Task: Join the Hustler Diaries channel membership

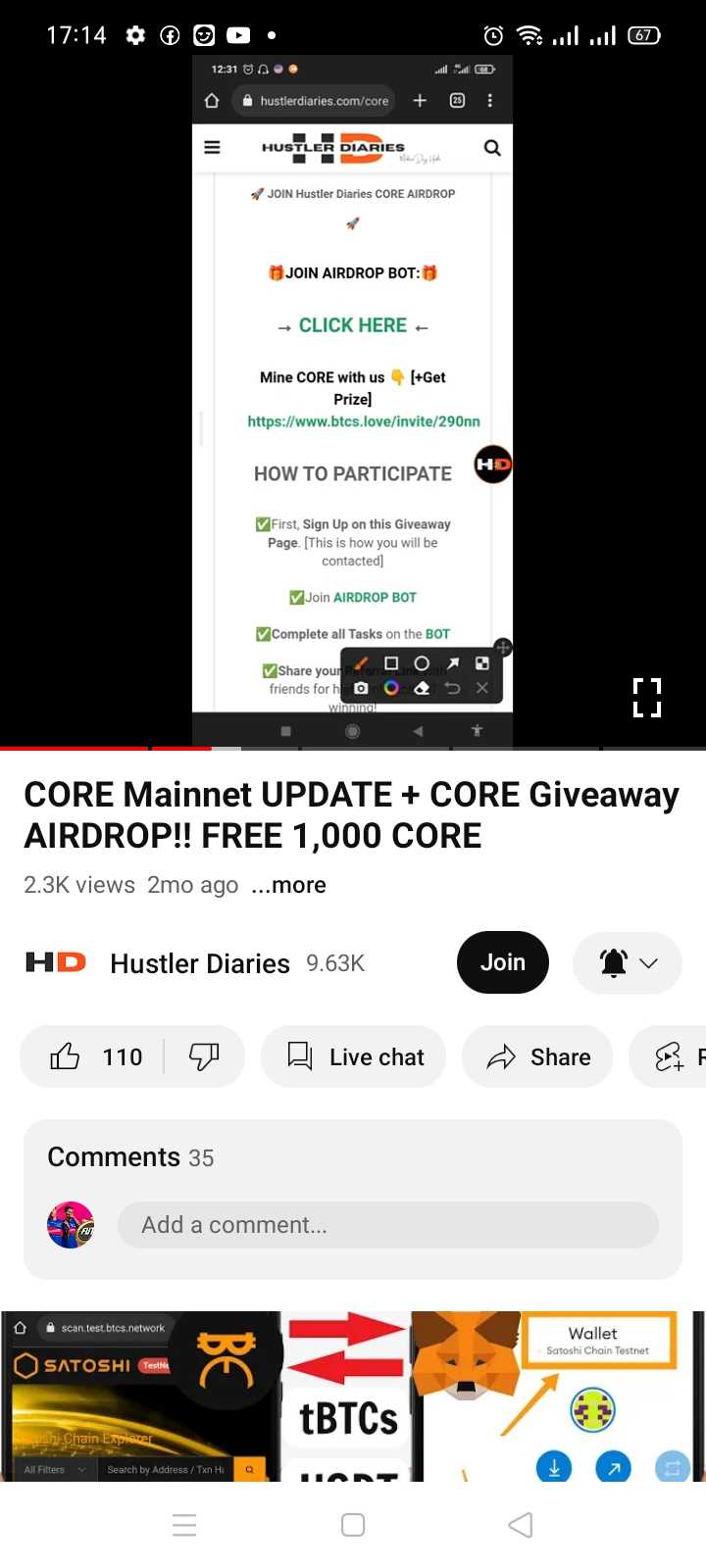Action: pyautogui.click(x=502, y=962)
